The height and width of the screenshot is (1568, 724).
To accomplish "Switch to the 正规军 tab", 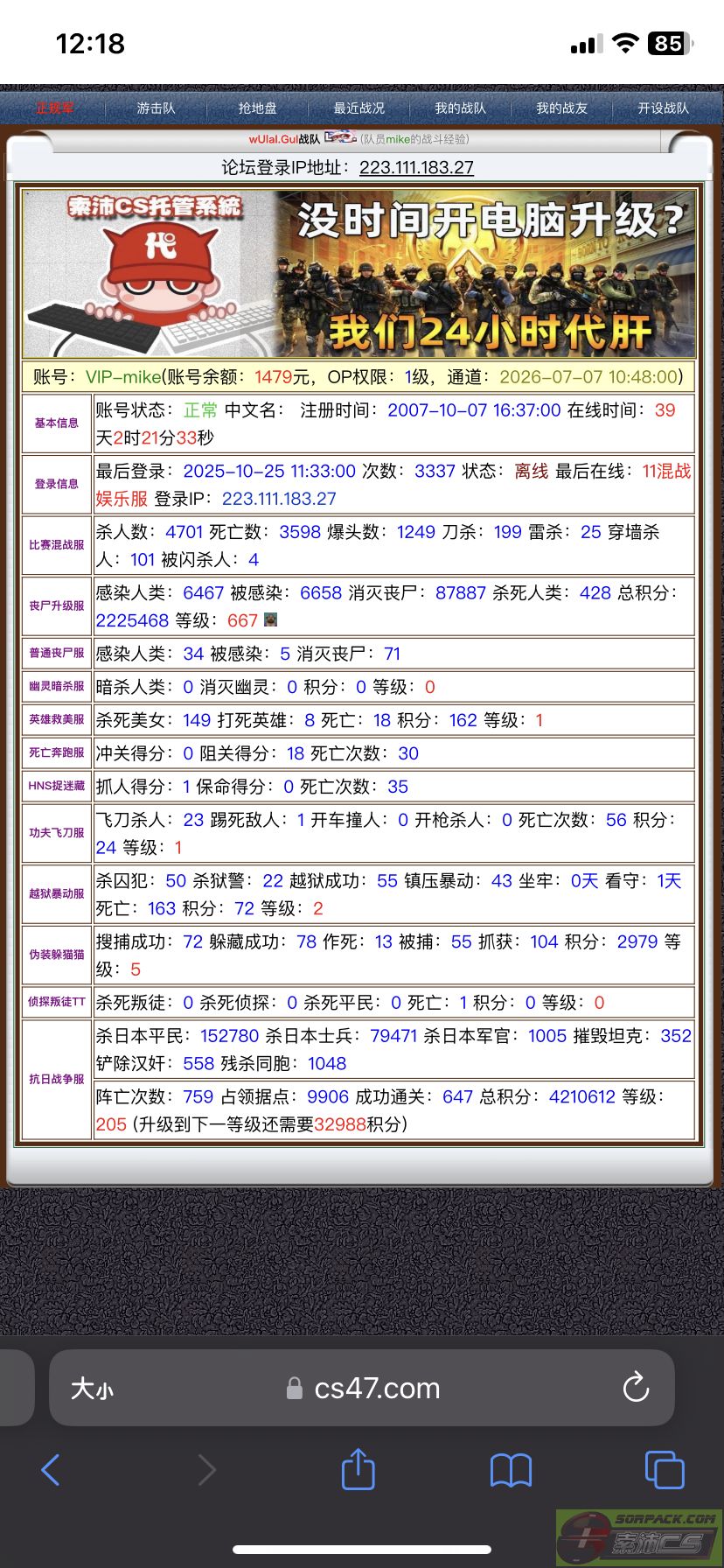I will [x=55, y=108].
